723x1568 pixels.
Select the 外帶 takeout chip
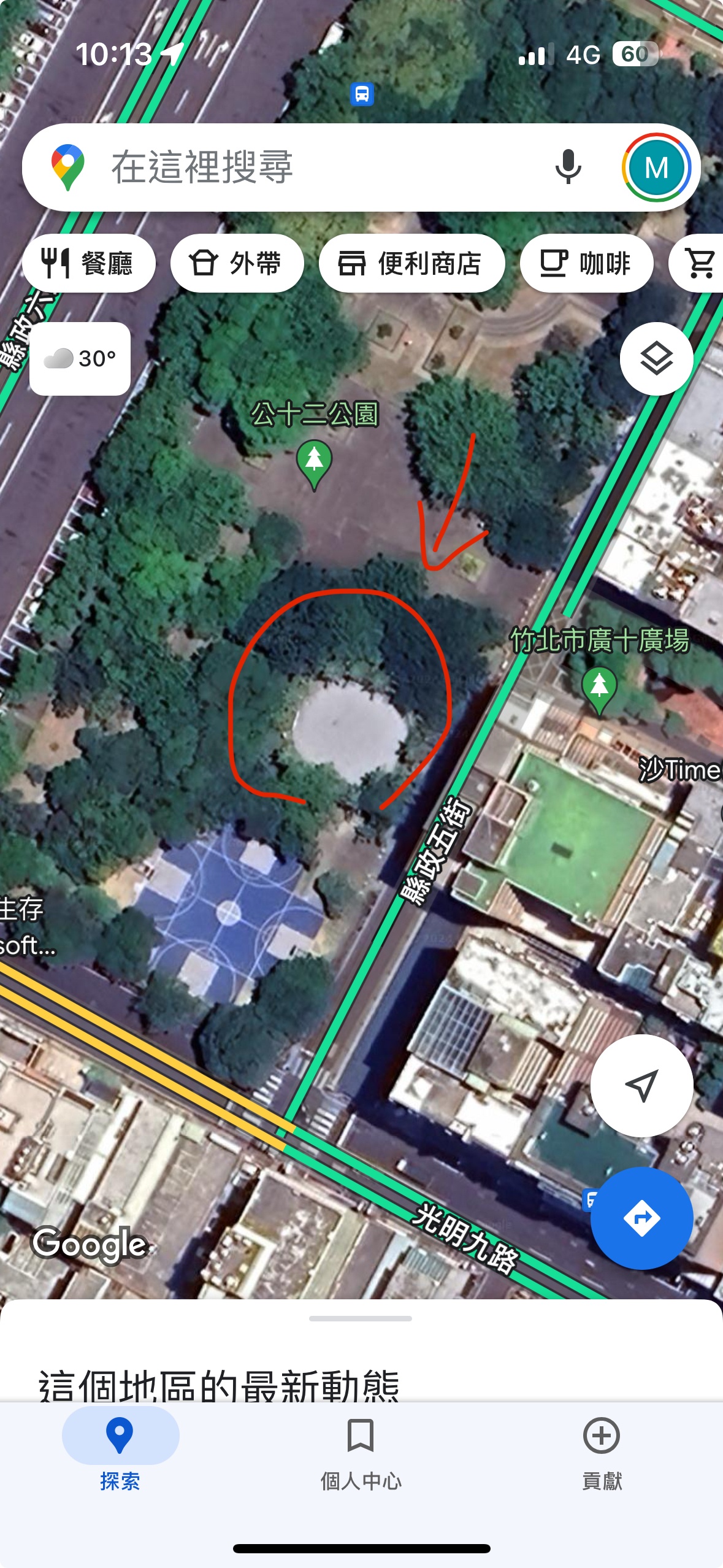point(237,263)
